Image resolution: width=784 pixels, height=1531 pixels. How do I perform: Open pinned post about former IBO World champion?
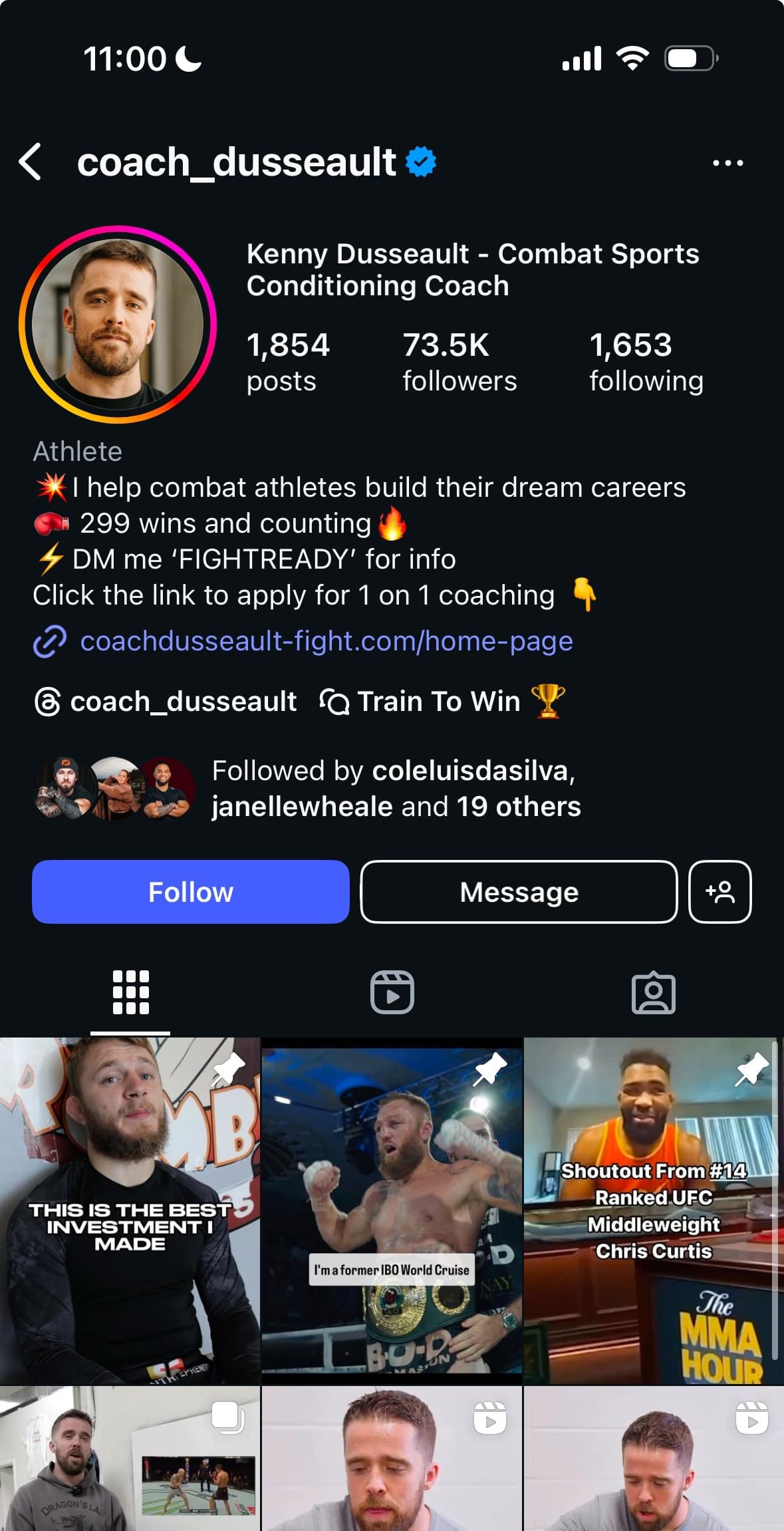pyautogui.click(x=392, y=1210)
